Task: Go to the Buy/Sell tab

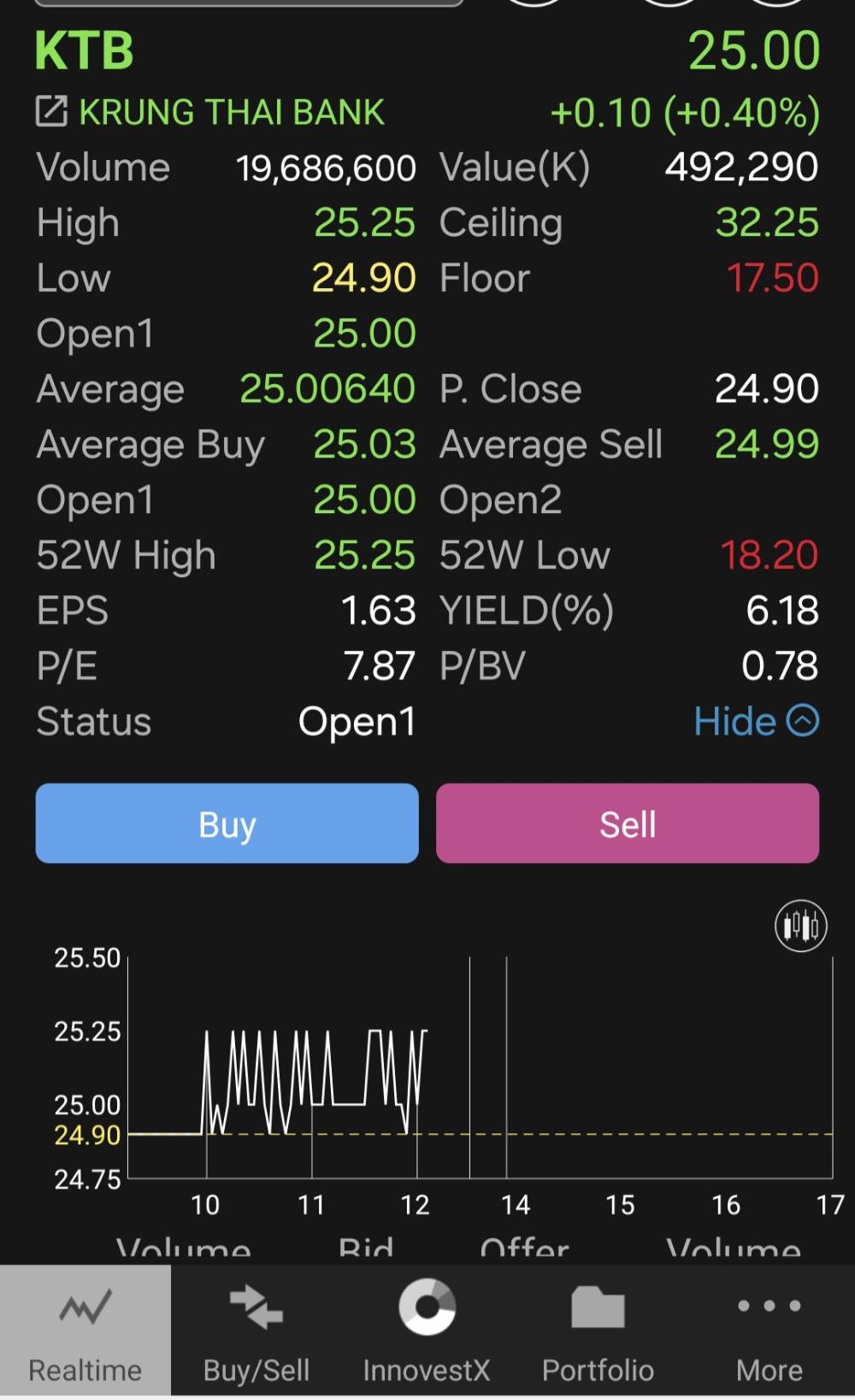Action: 256,1331
